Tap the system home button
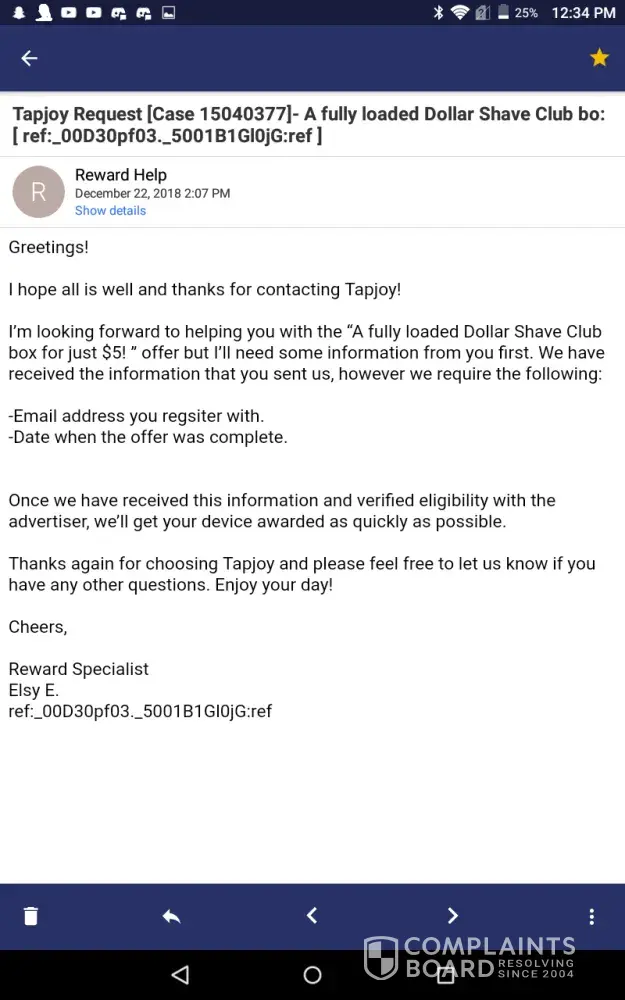 [x=312, y=974]
